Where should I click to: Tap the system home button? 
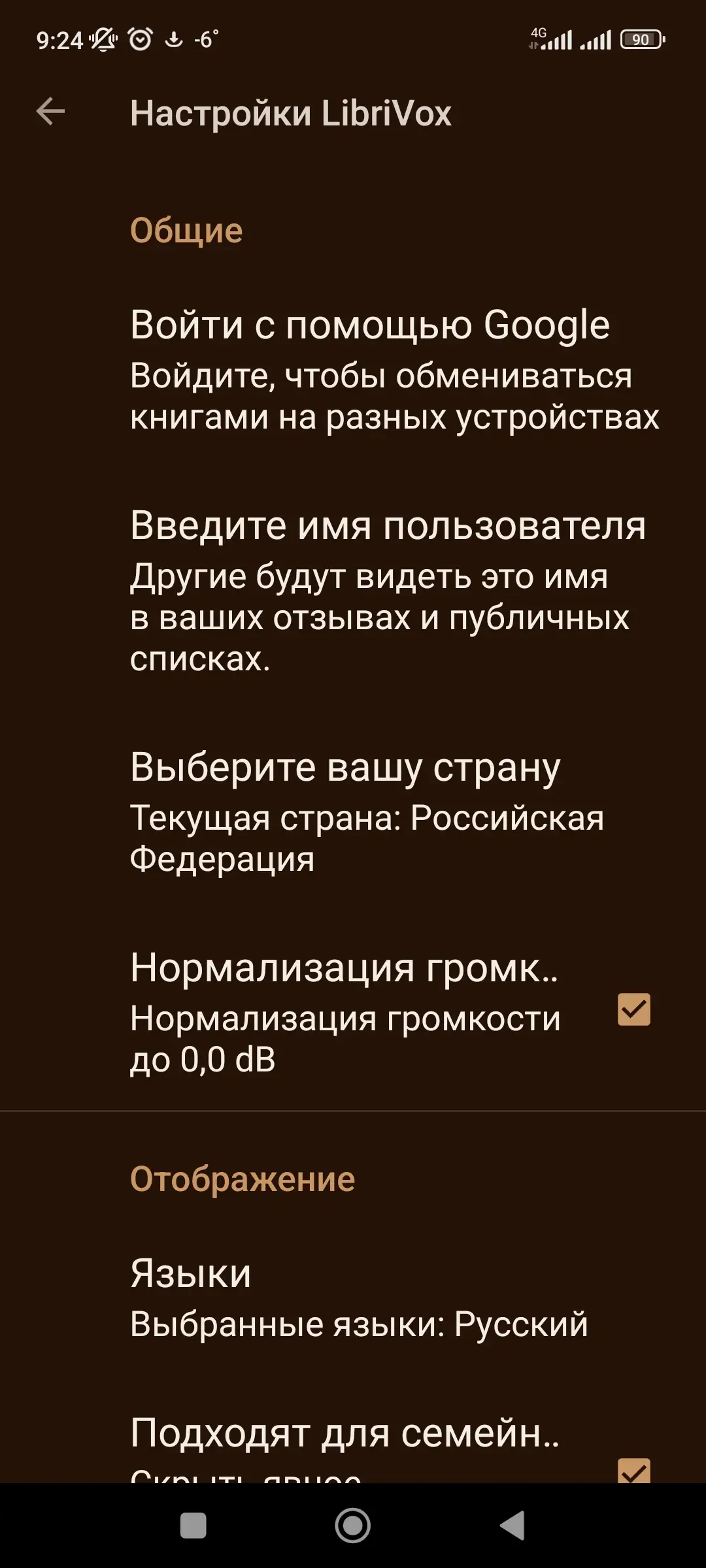click(352, 1526)
